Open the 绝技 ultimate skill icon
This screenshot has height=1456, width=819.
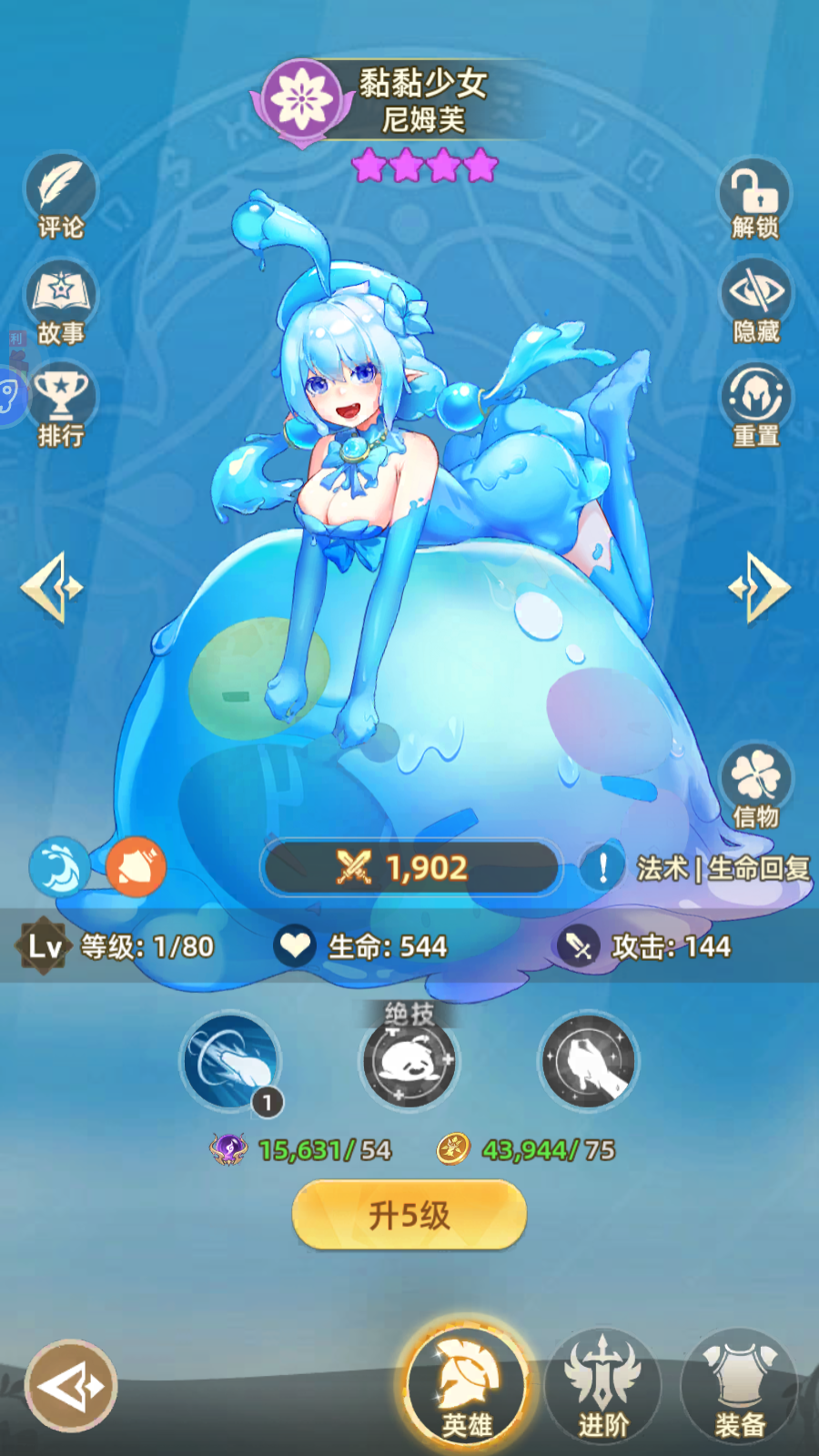(x=409, y=1061)
